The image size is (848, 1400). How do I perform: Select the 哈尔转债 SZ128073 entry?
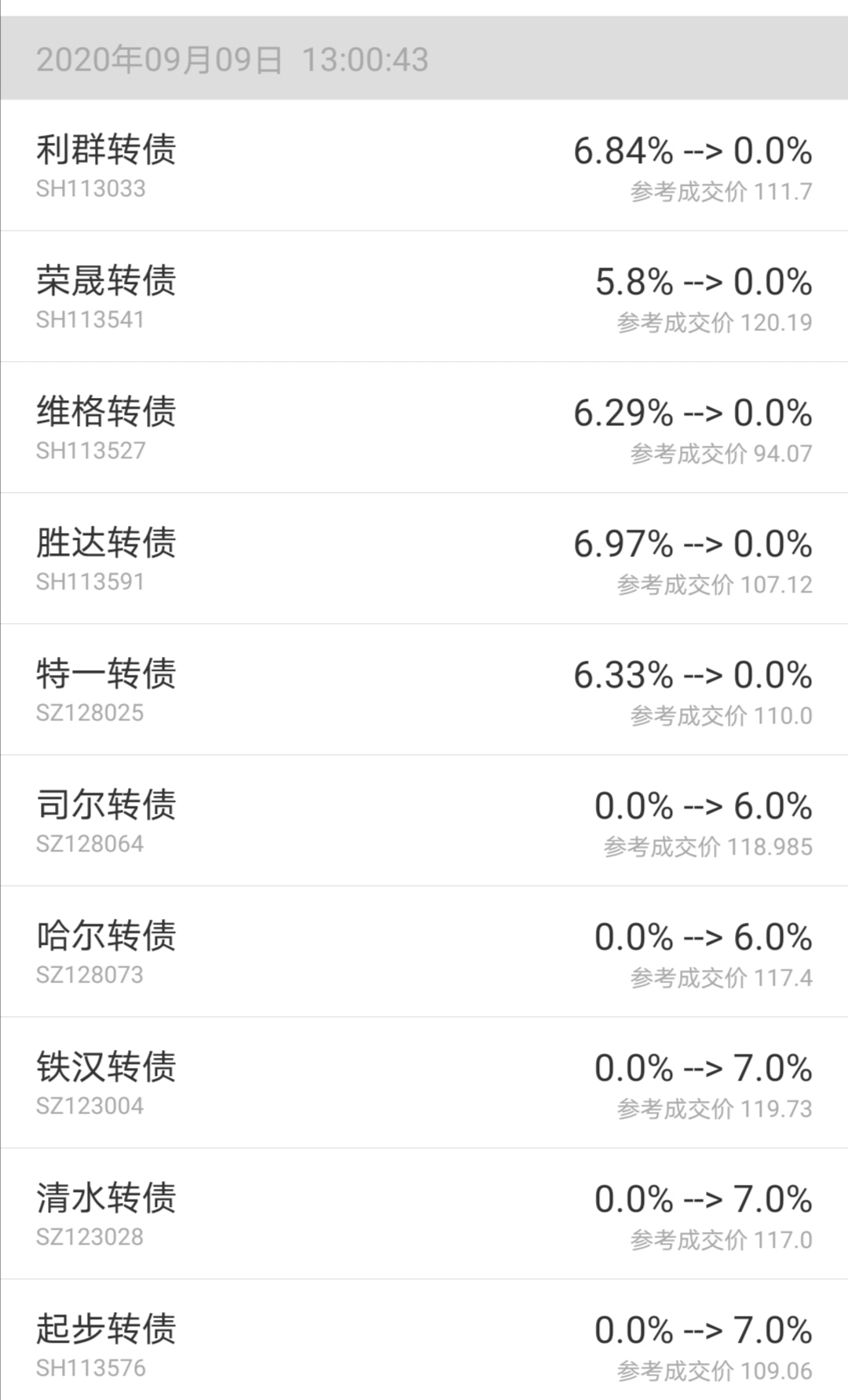point(424,951)
